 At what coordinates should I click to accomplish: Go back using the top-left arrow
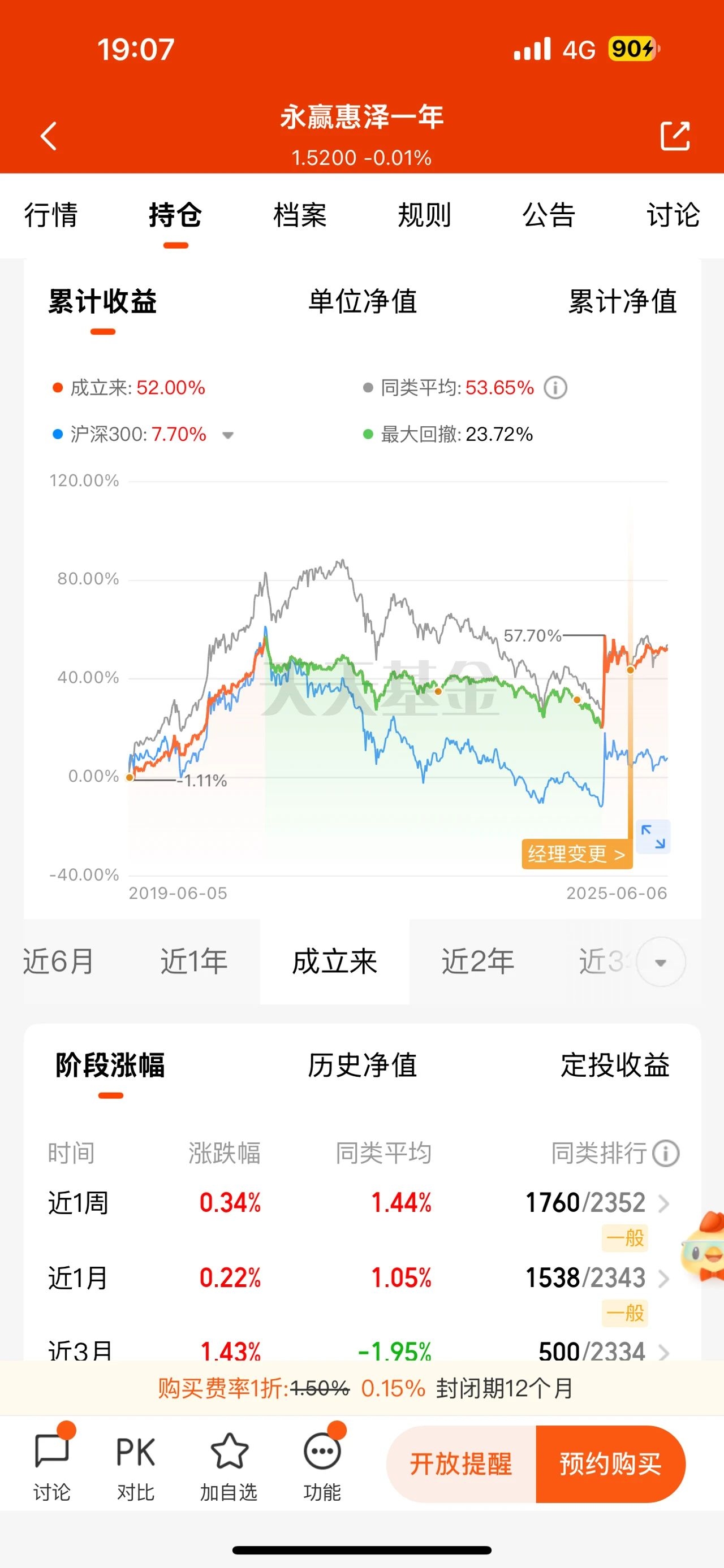48,135
